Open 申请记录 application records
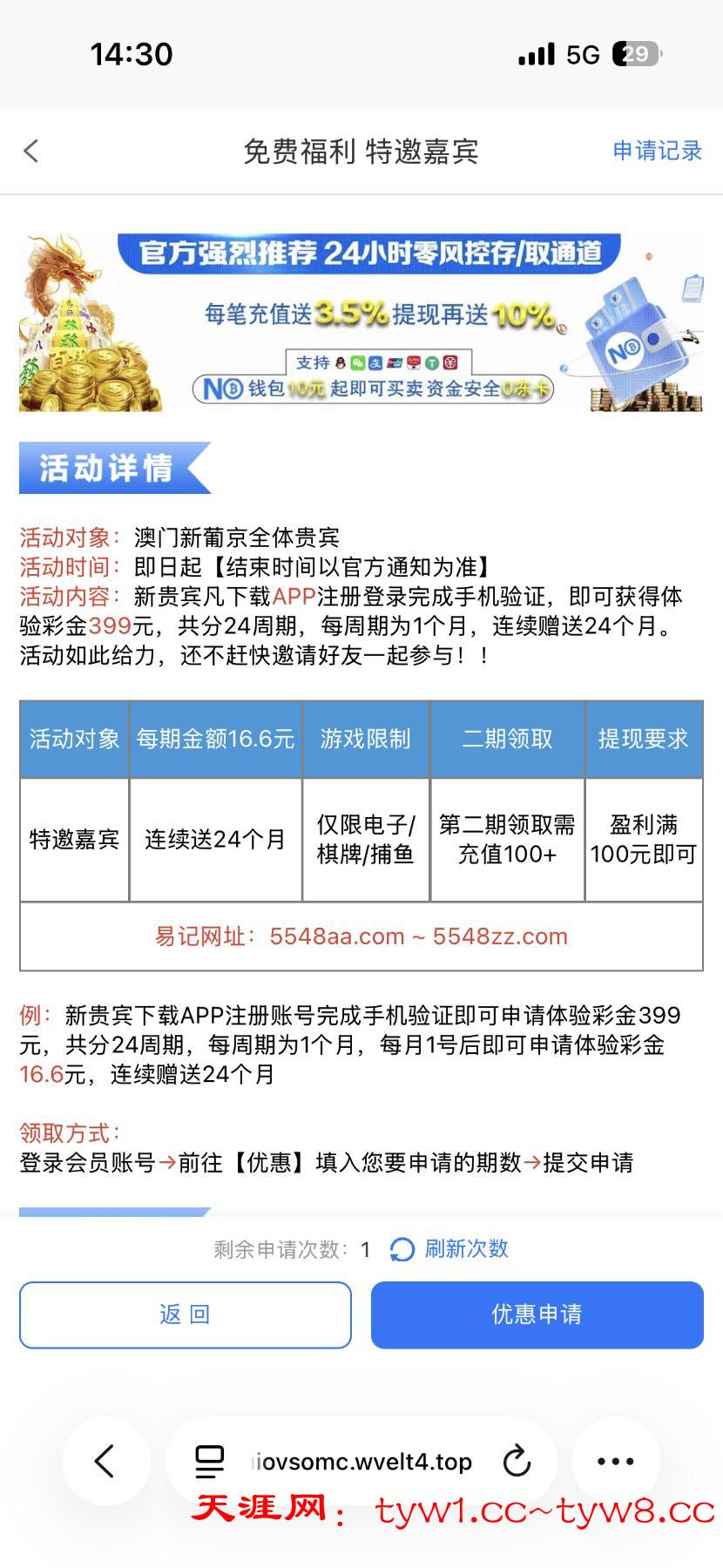 pos(657,151)
